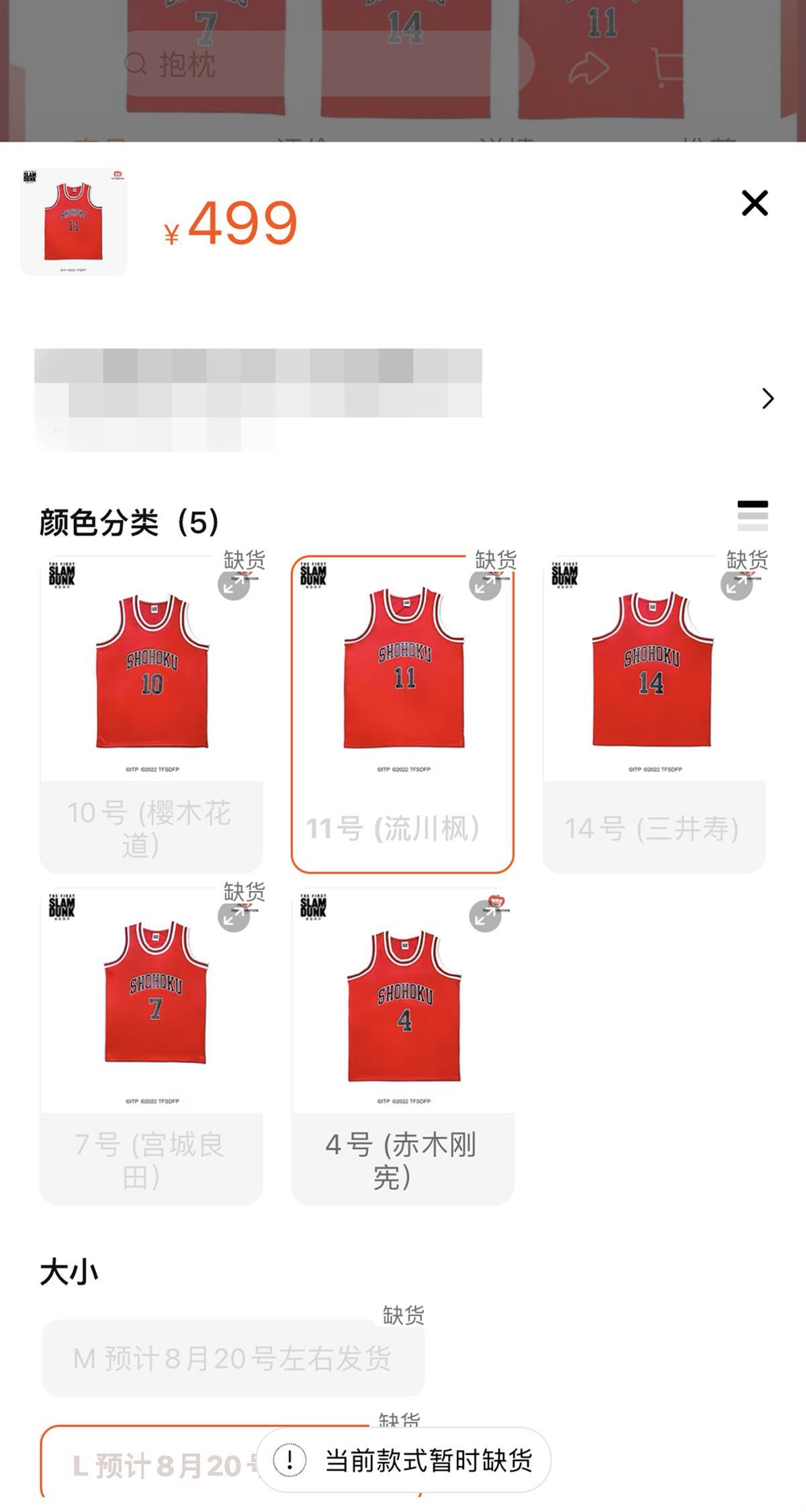
Task: Expand the 7号 jersey picture
Action: (x=234, y=917)
